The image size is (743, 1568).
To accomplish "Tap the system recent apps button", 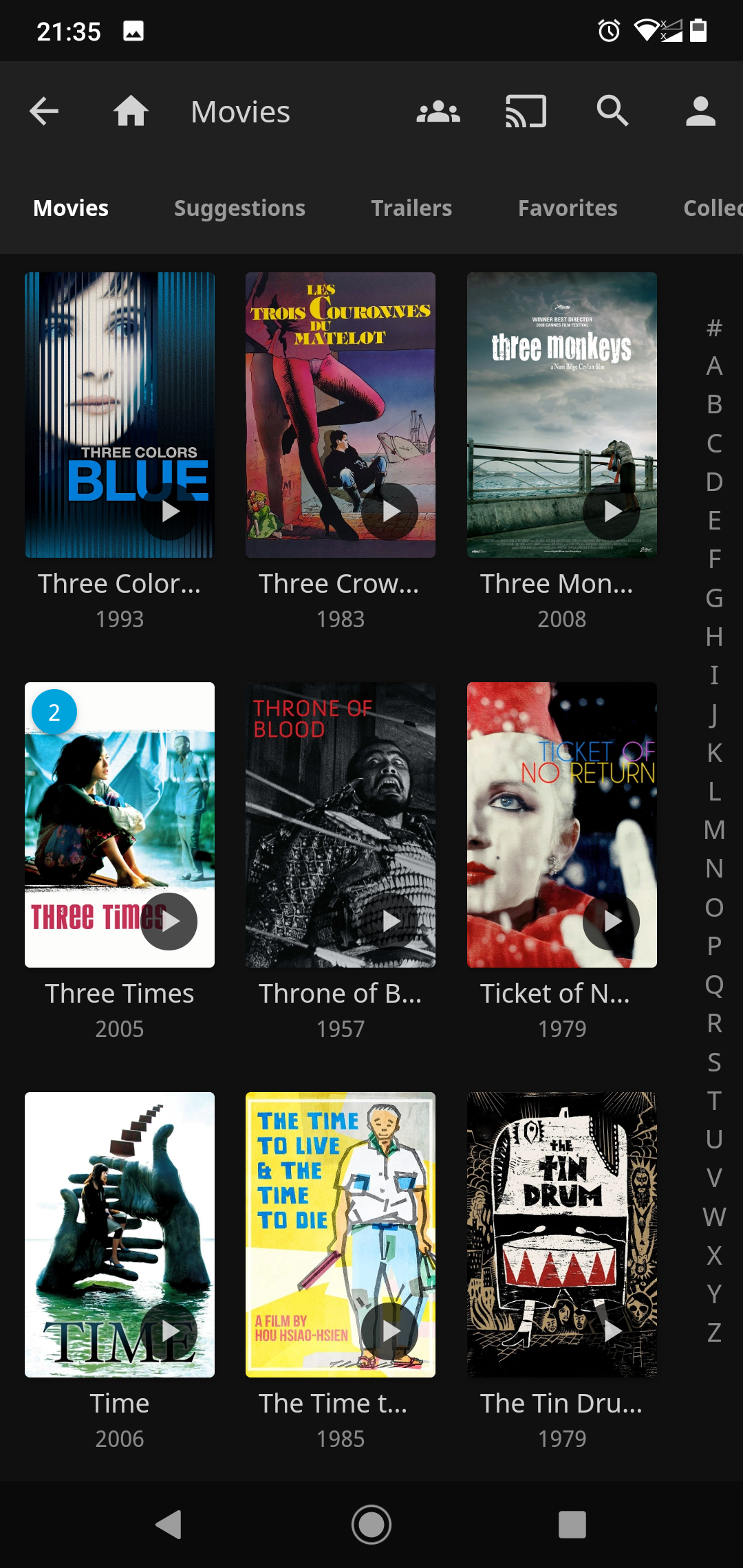I will pos(572,1525).
